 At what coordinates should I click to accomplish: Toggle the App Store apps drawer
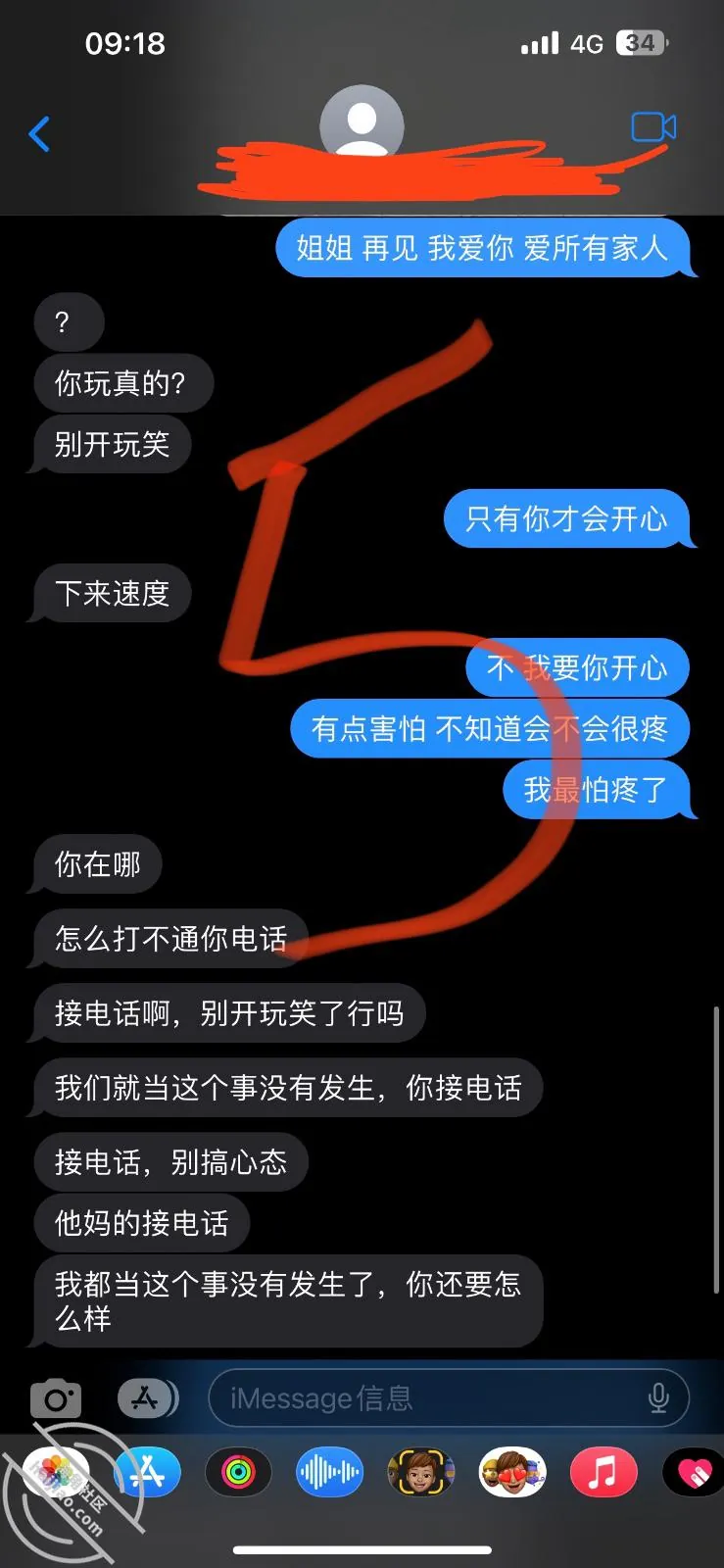click(148, 1398)
